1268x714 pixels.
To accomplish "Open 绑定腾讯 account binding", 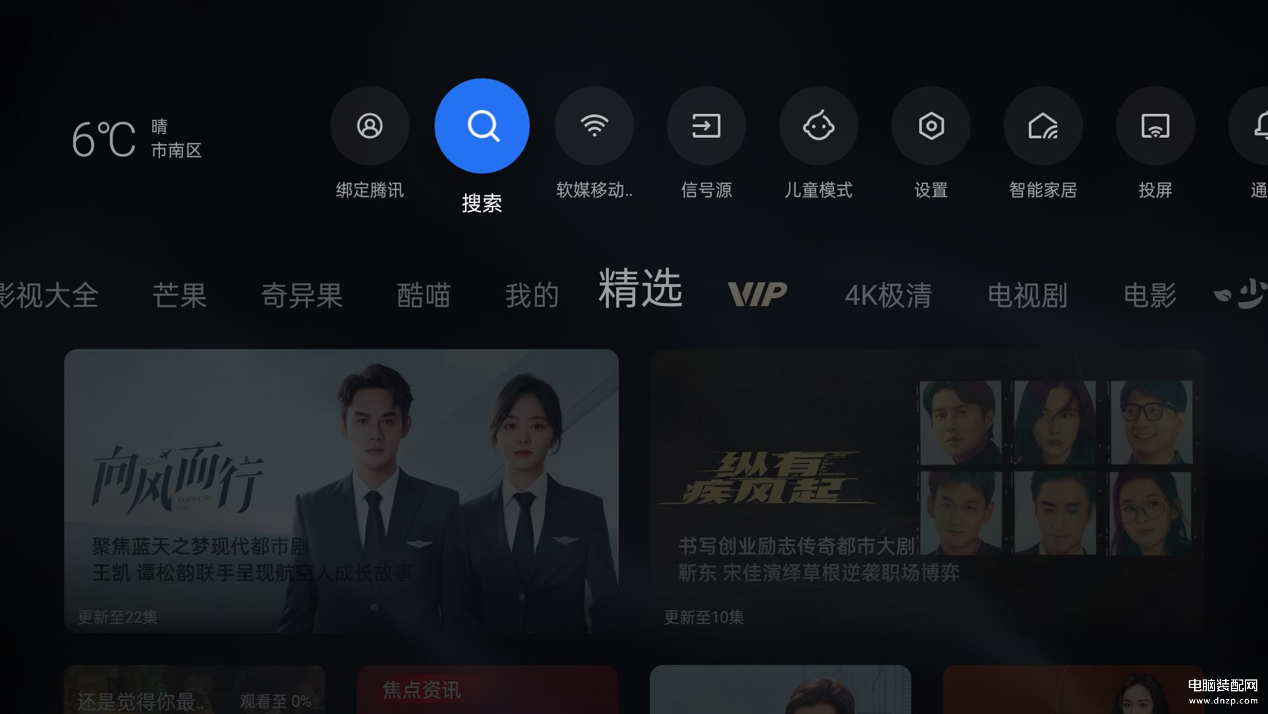I will point(370,126).
